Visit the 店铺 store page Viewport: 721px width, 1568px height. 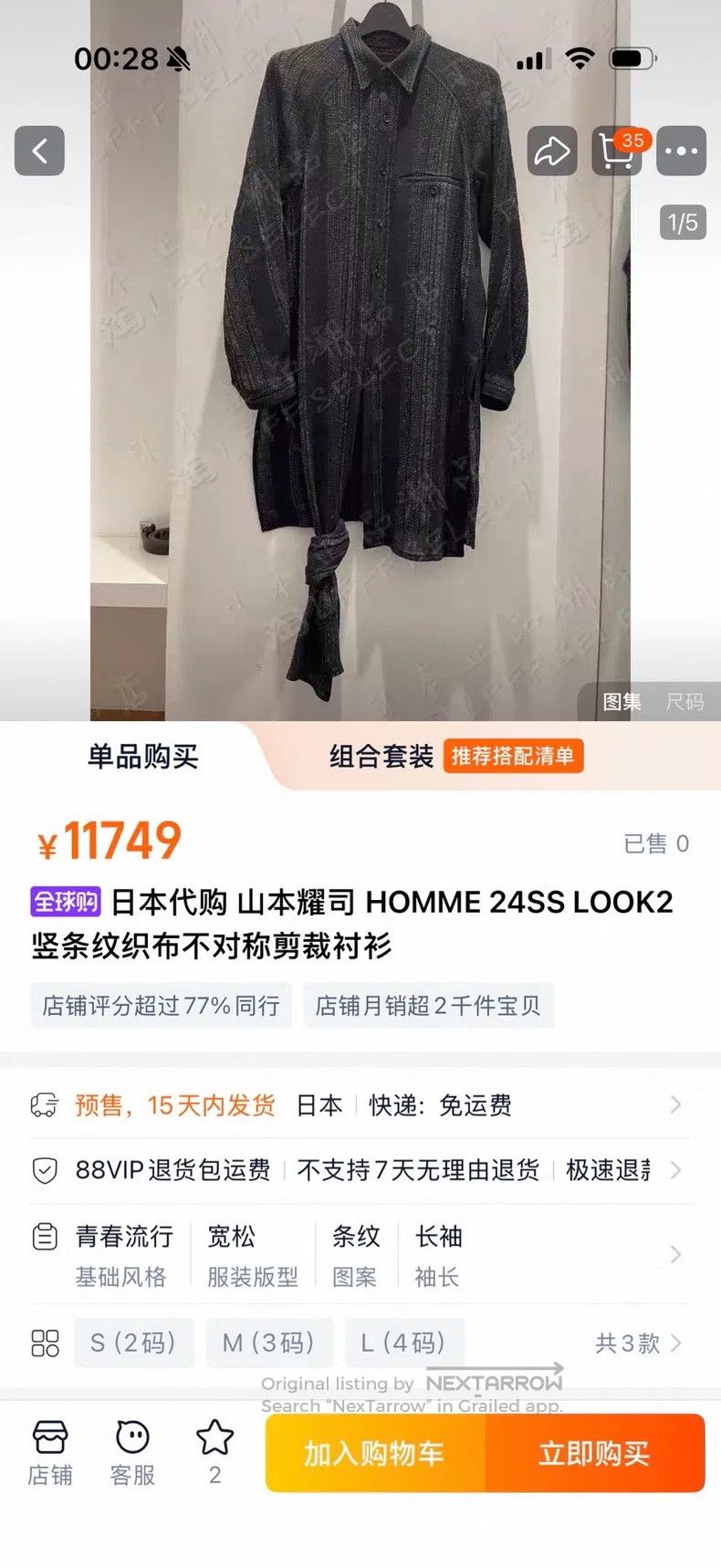[50, 1453]
